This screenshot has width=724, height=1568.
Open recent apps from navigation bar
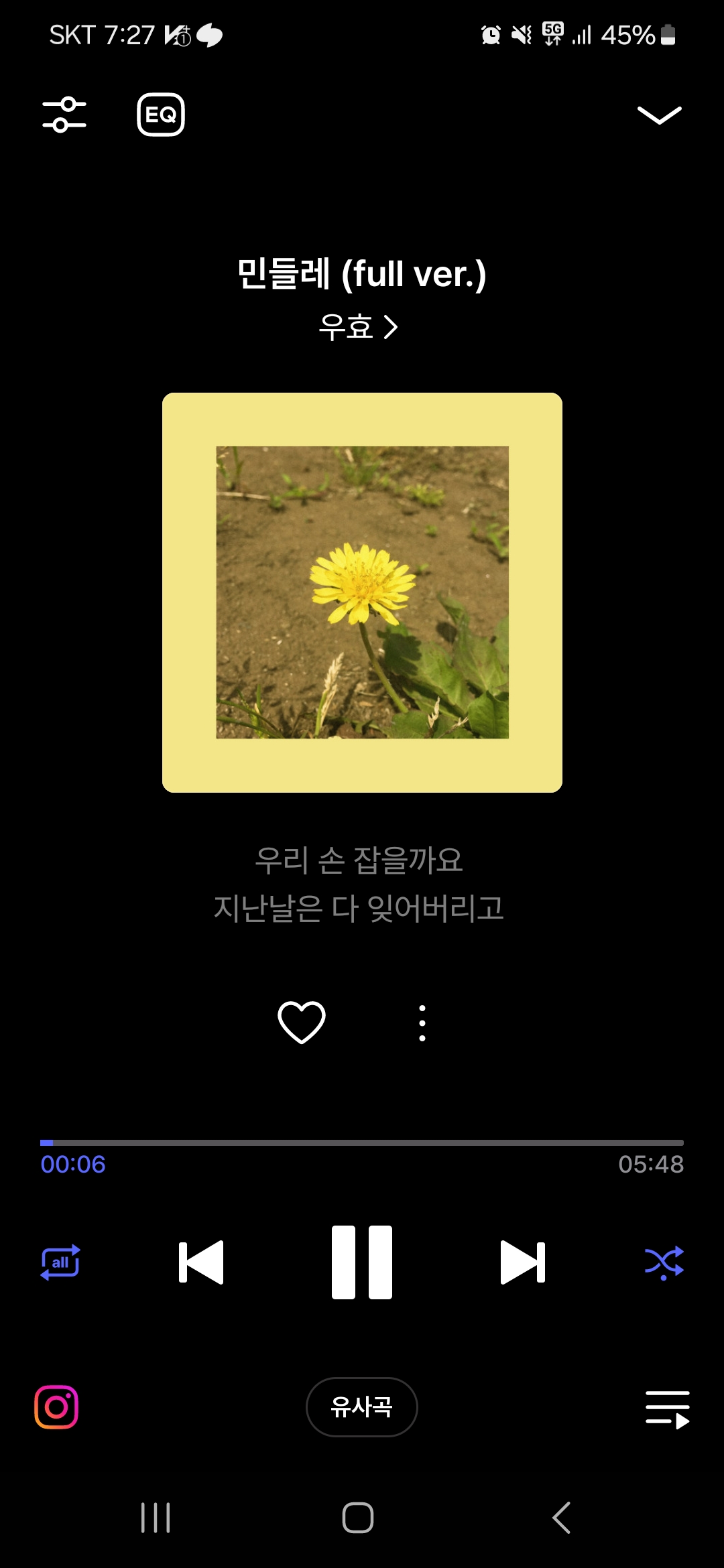tap(156, 1518)
